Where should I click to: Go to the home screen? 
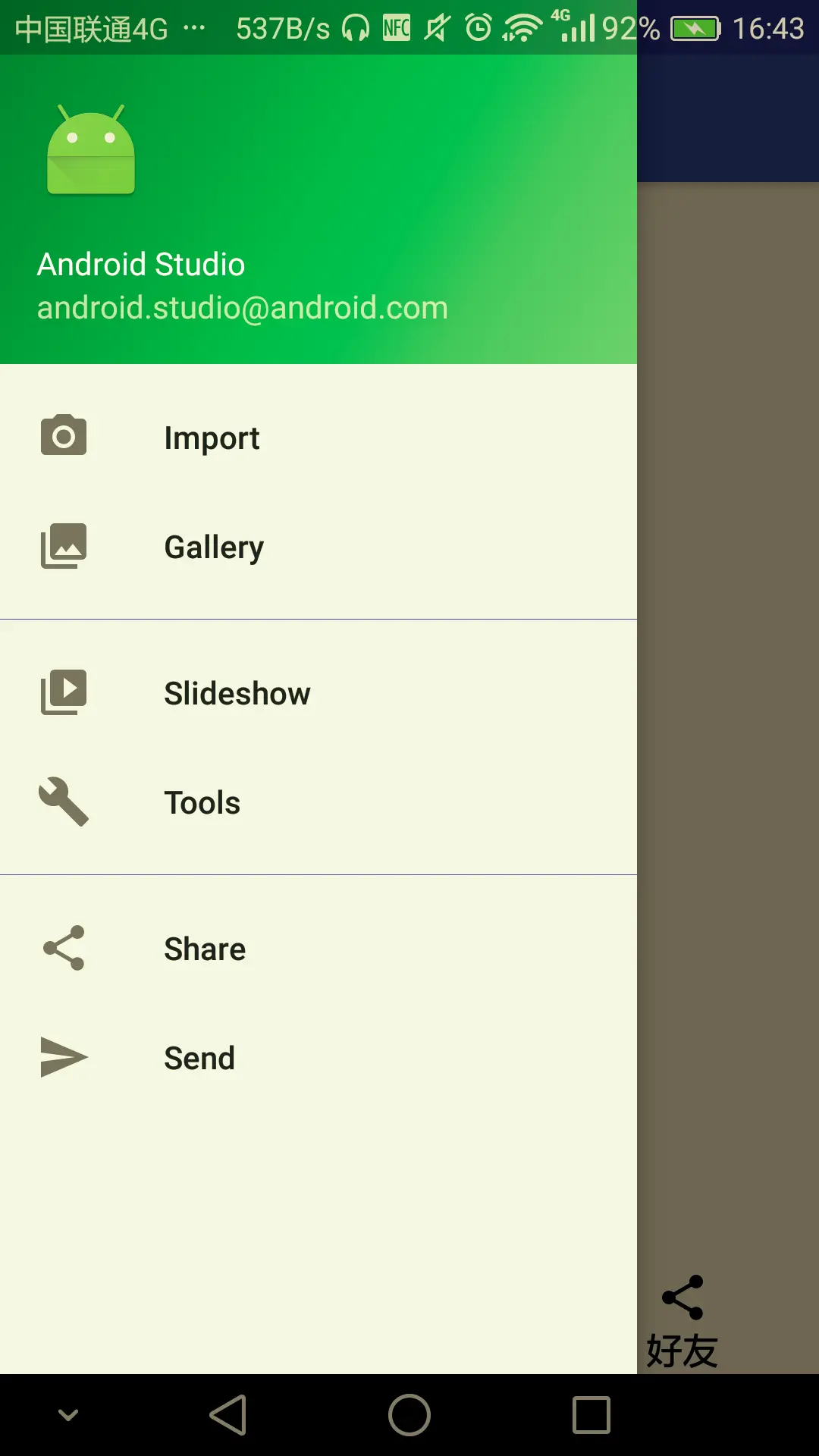point(409,1415)
